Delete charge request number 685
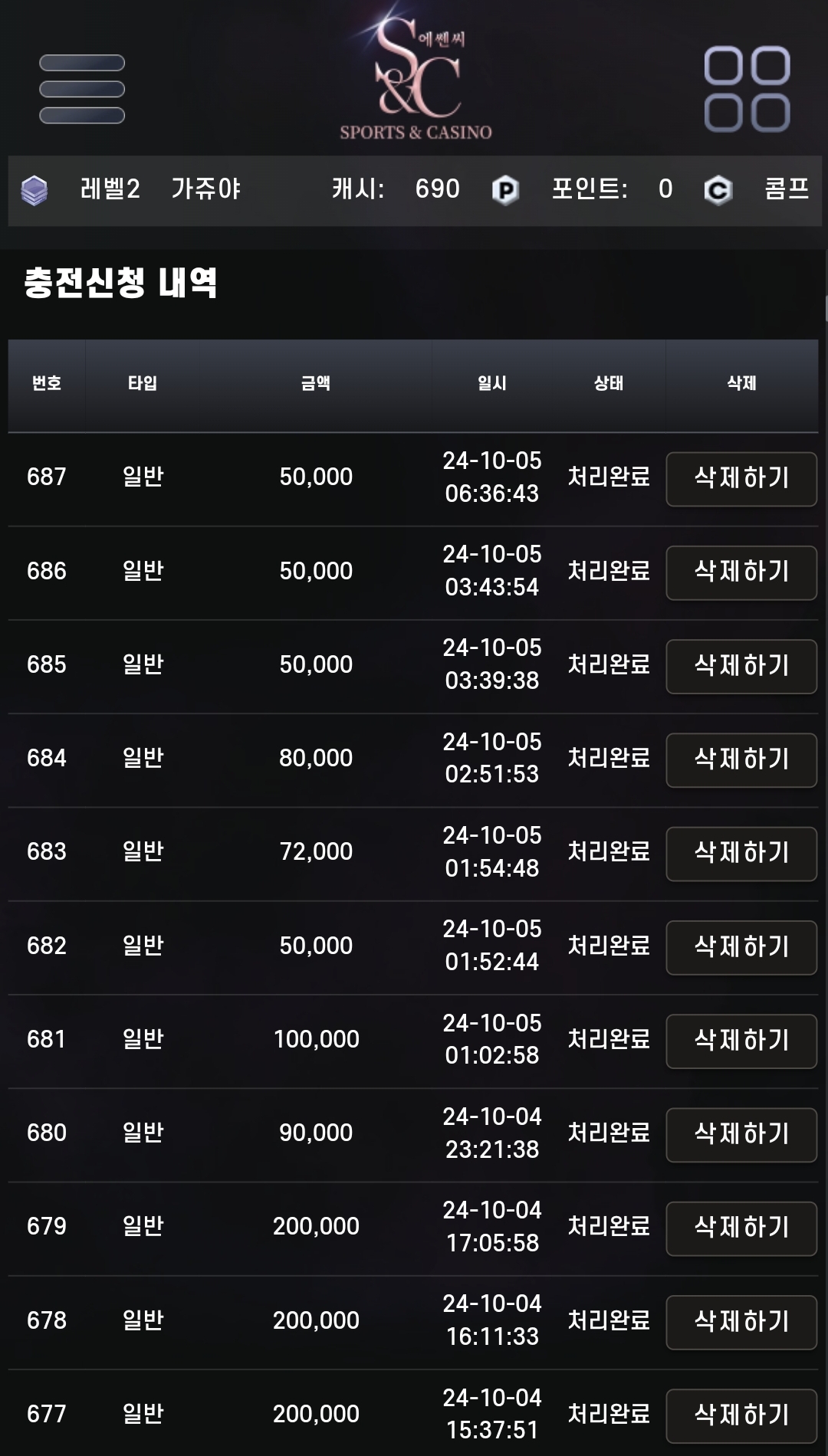Viewport: 828px width, 1456px height. click(x=741, y=665)
